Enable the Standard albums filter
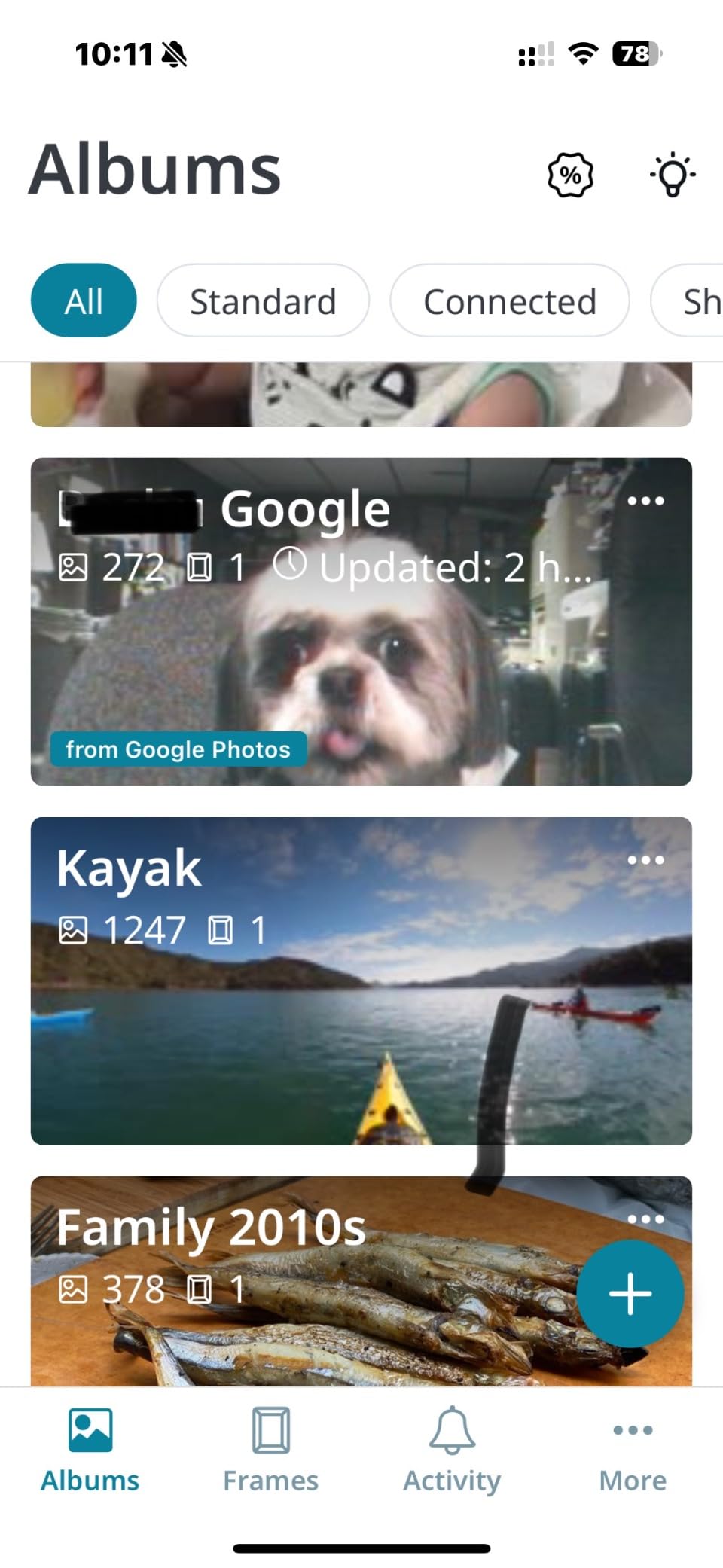This screenshot has height=1568, width=723. 263,300
